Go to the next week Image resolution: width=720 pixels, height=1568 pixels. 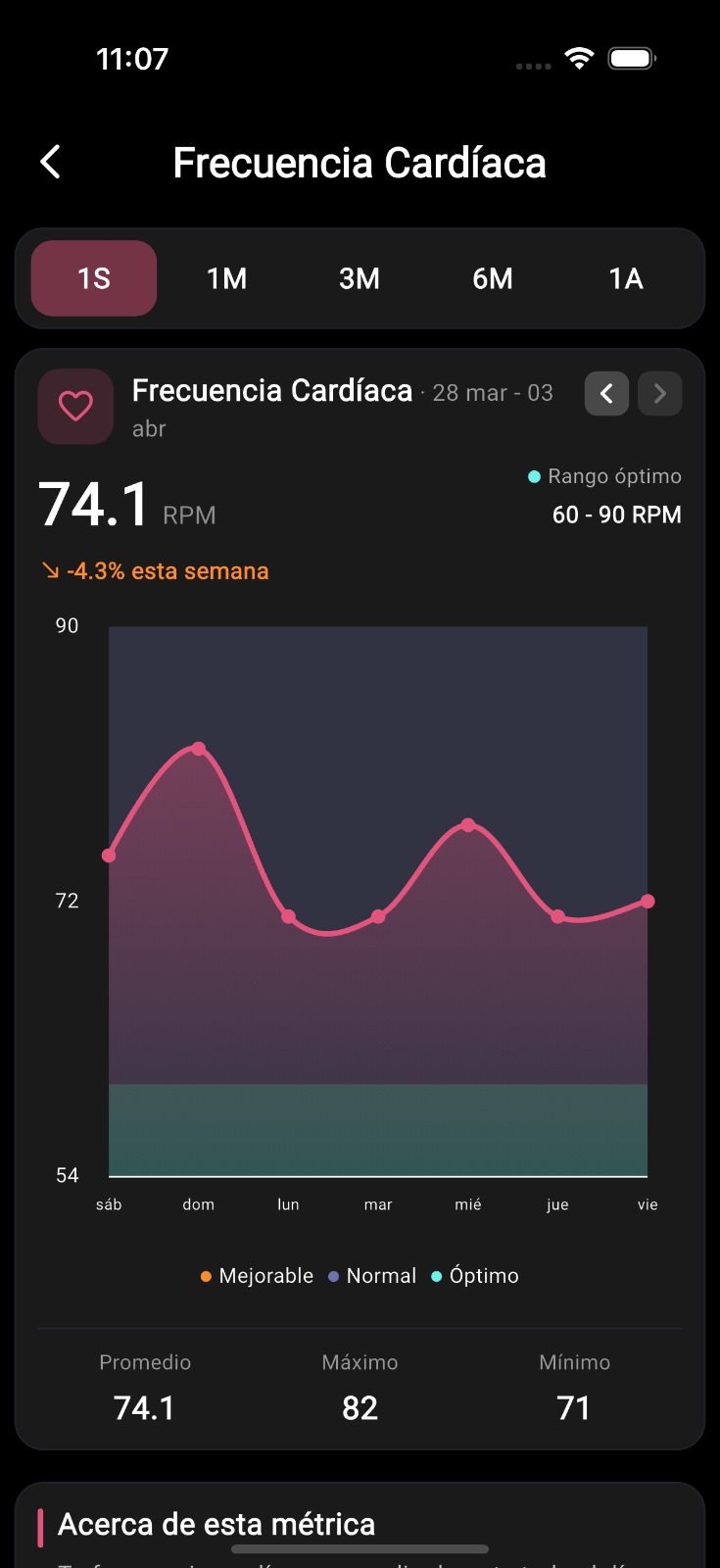[x=659, y=394]
